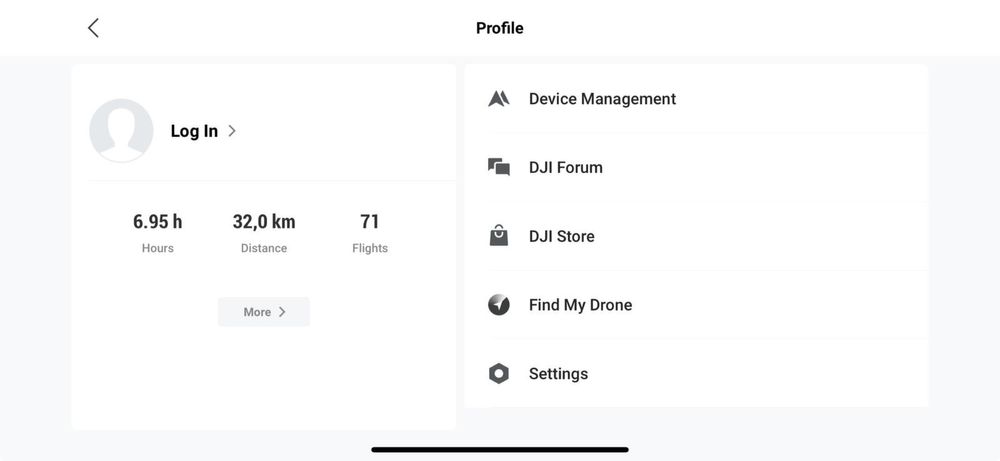
Task: Tap the blank profile avatar
Action: point(121,131)
